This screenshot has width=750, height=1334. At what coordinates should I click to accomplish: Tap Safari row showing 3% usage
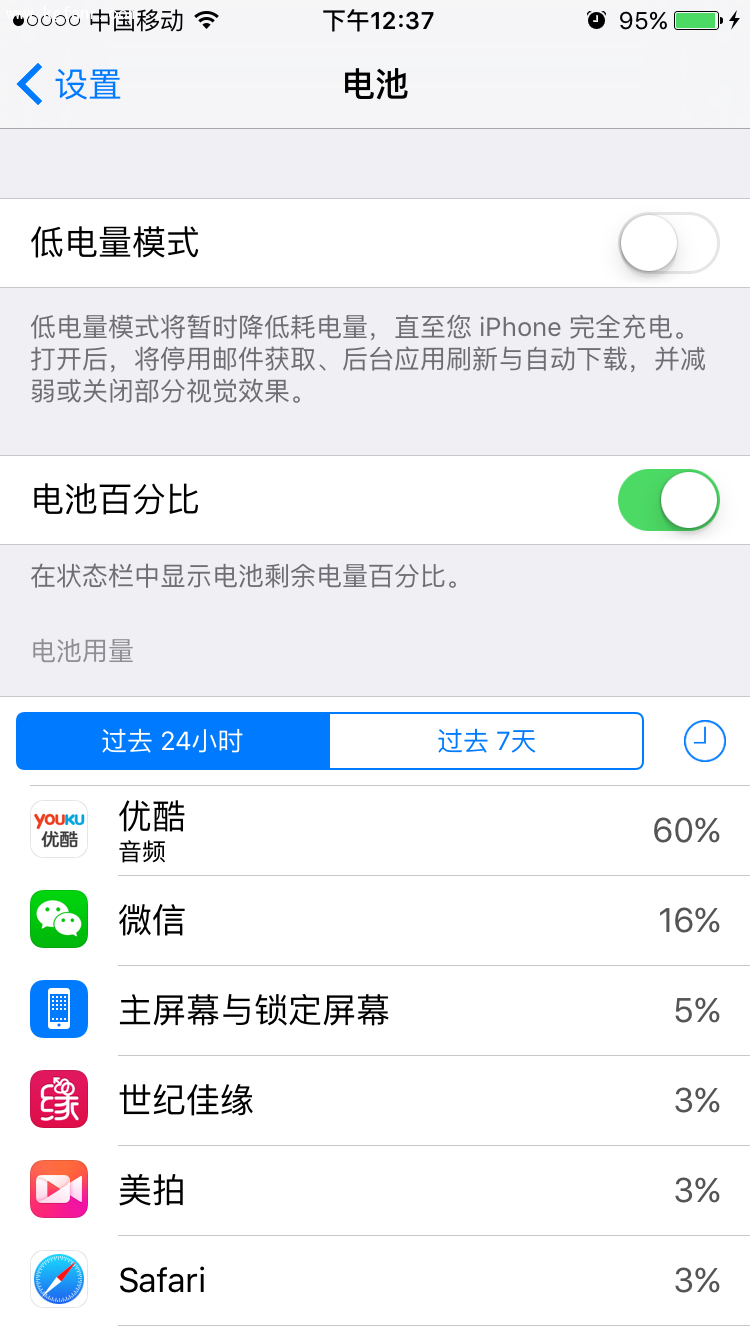pos(375,1279)
